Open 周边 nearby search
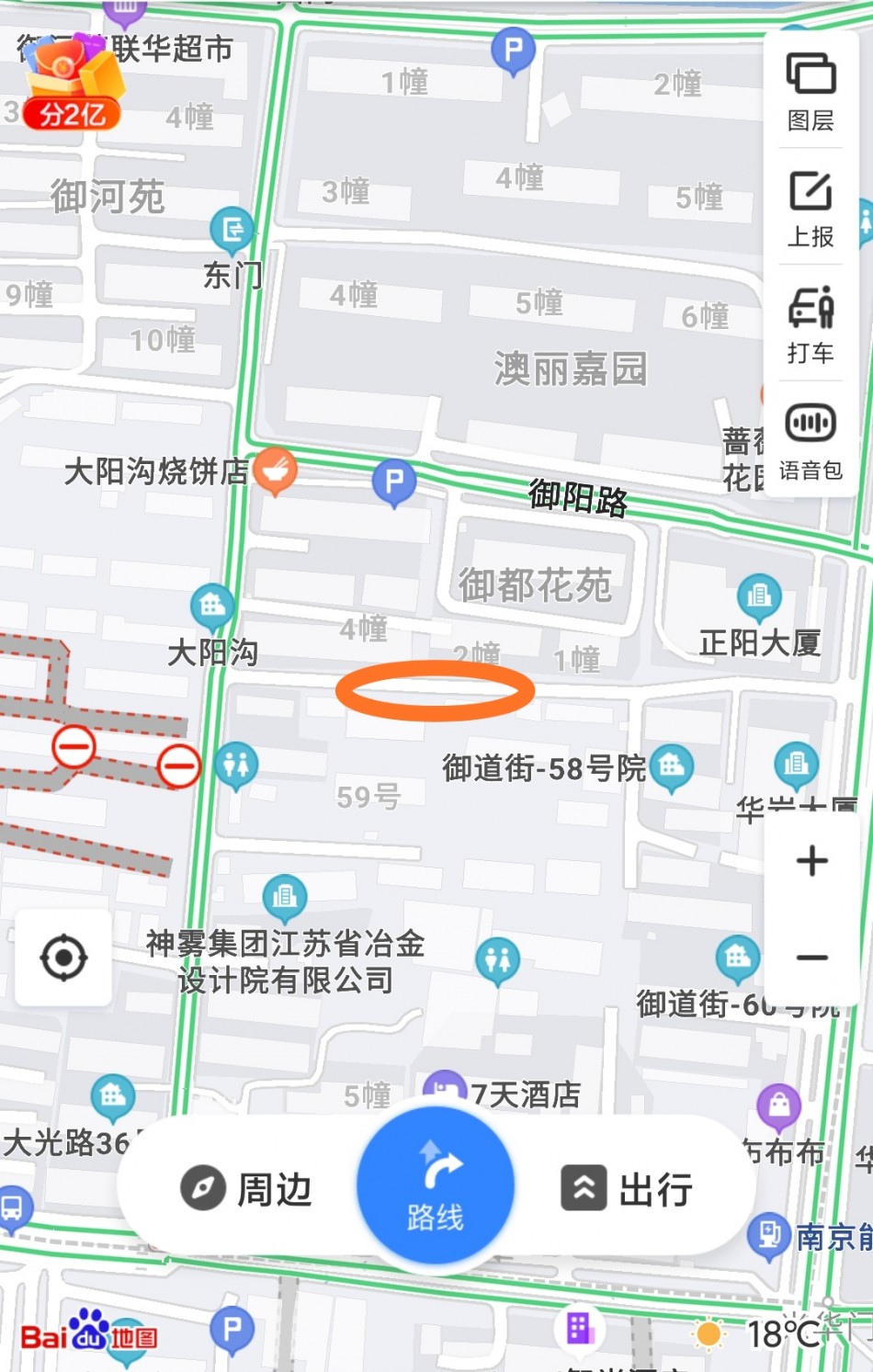 (246, 1189)
